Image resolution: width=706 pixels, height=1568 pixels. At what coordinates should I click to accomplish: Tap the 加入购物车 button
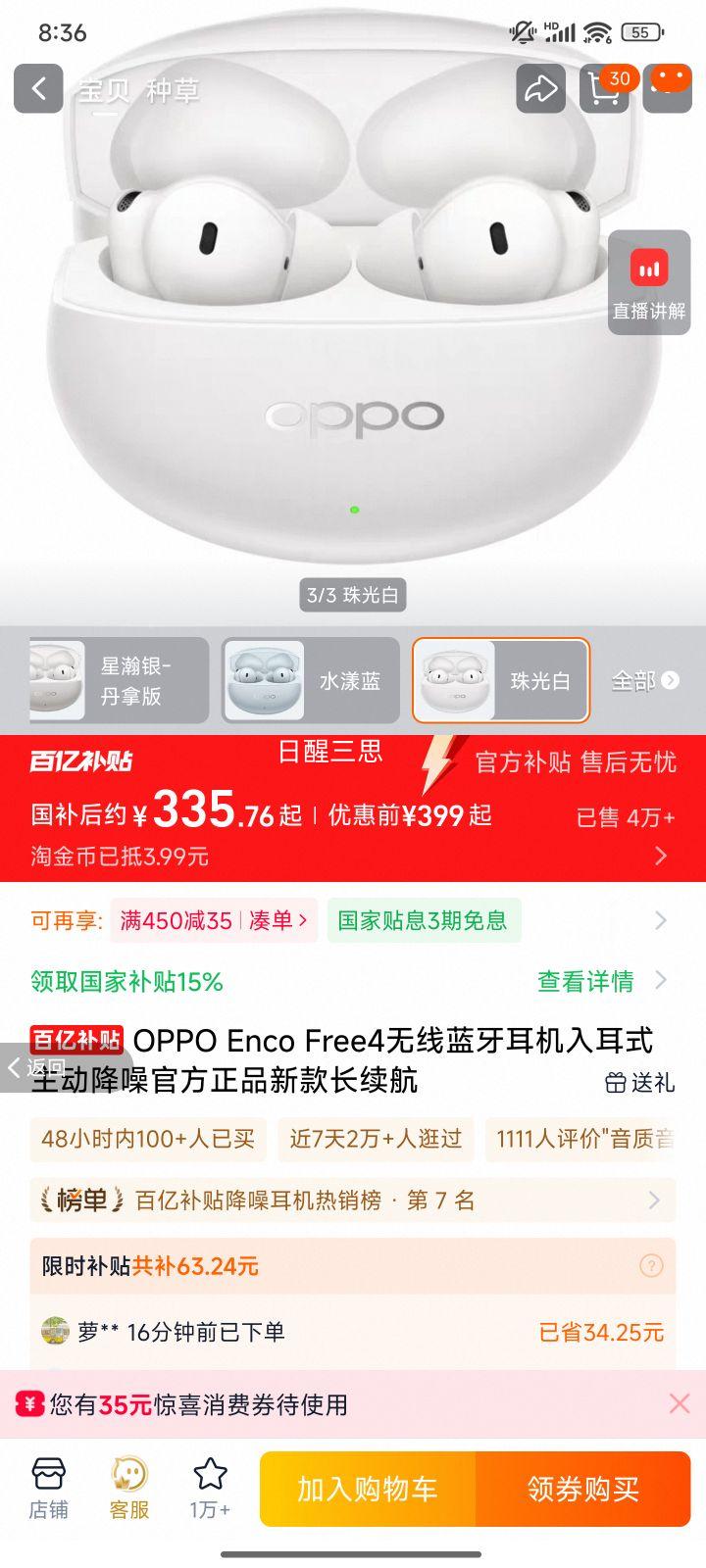coord(366,1488)
